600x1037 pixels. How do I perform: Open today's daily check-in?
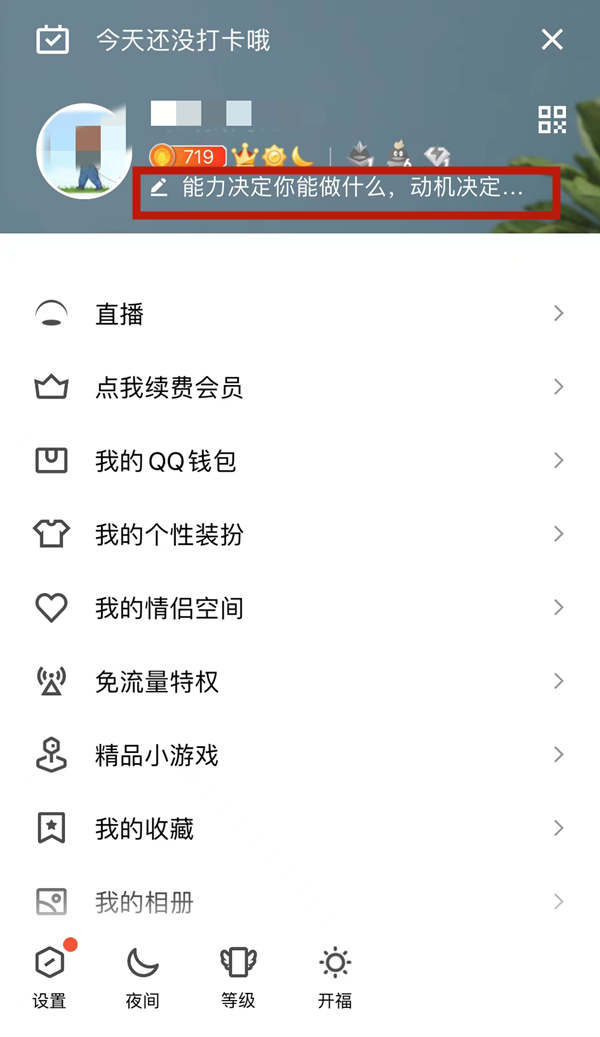pyautogui.click(x=155, y=40)
